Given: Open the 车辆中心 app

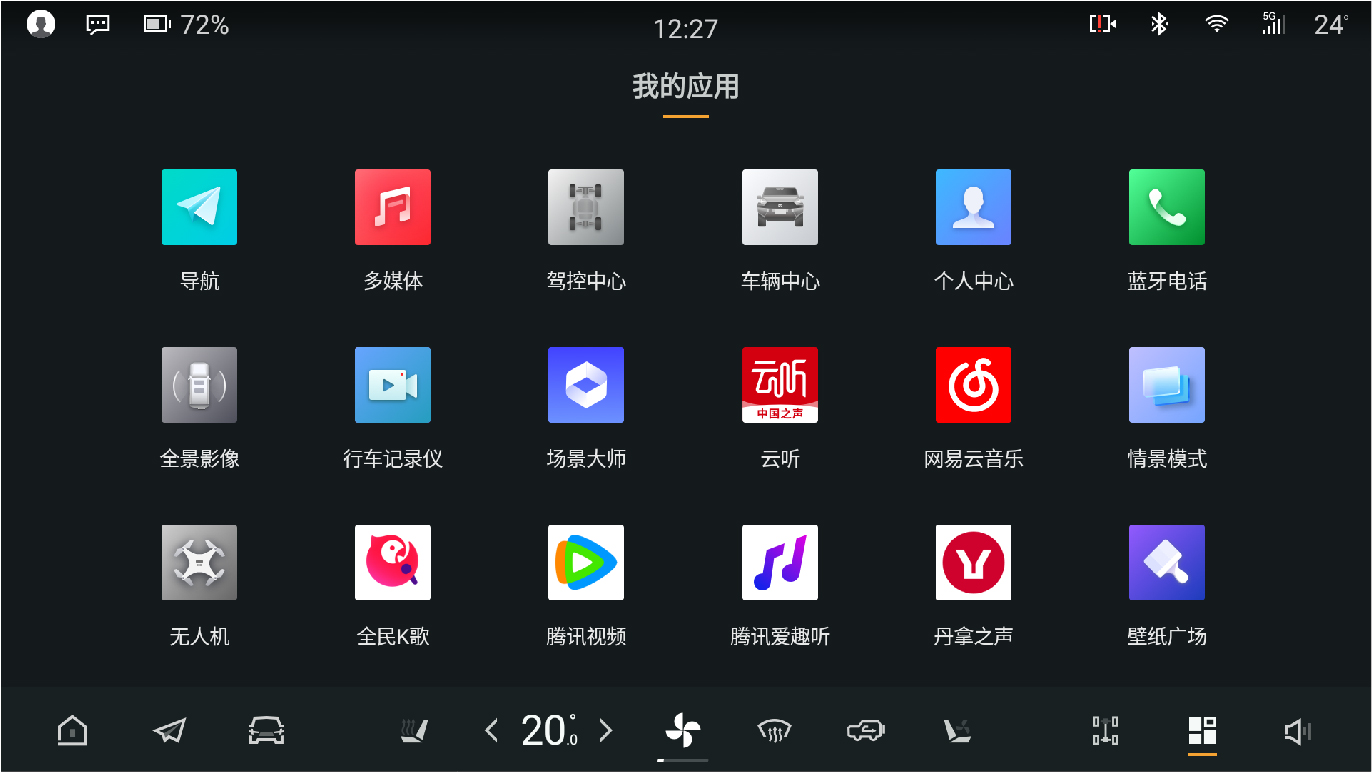Looking at the screenshot, I should pyautogui.click(x=780, y=207).
